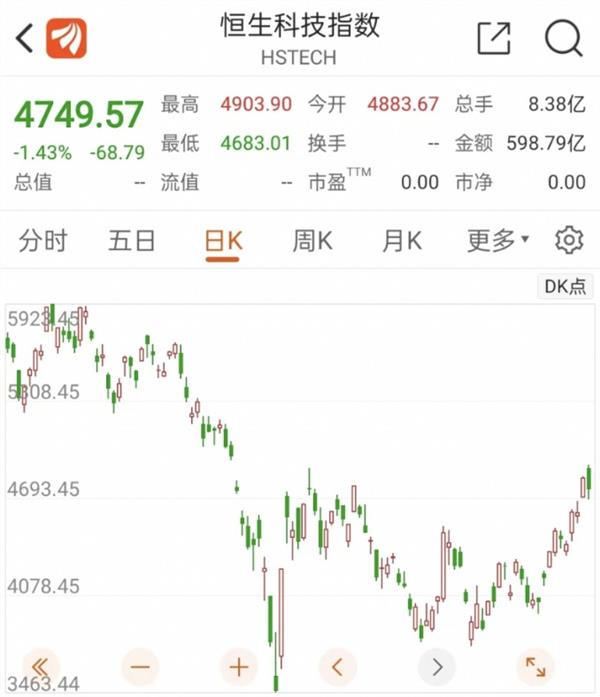The width and height of the screenshot is (600, 697).
Task: Go back using the top-left arrow
Action: pyautogui.click(x=25, y=39)
